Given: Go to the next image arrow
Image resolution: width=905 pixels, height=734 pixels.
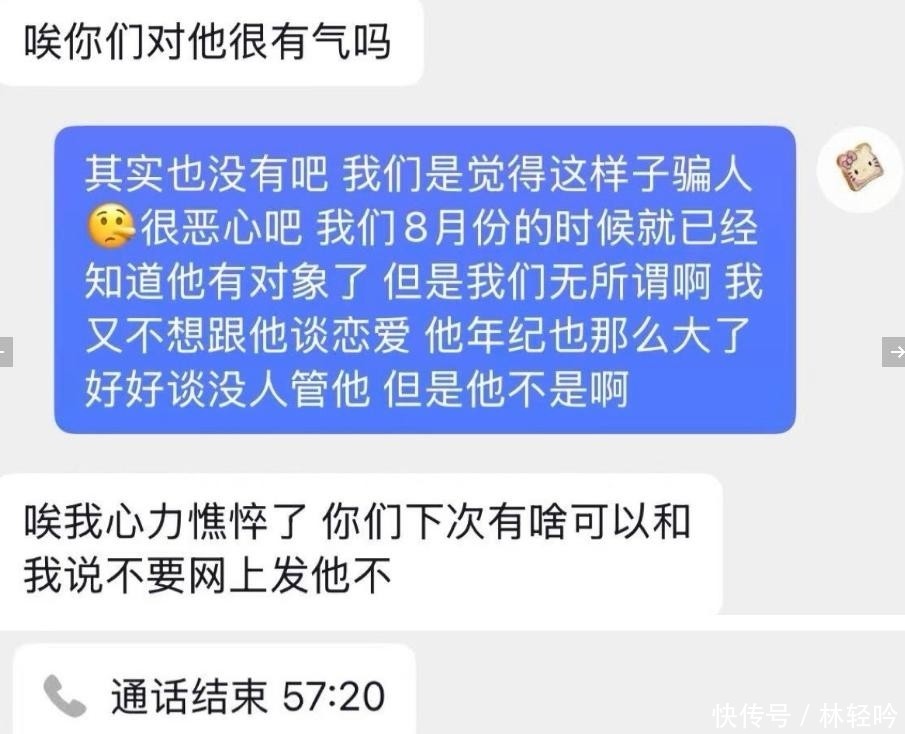Looking at the screenshot, I should coord(894,352).
